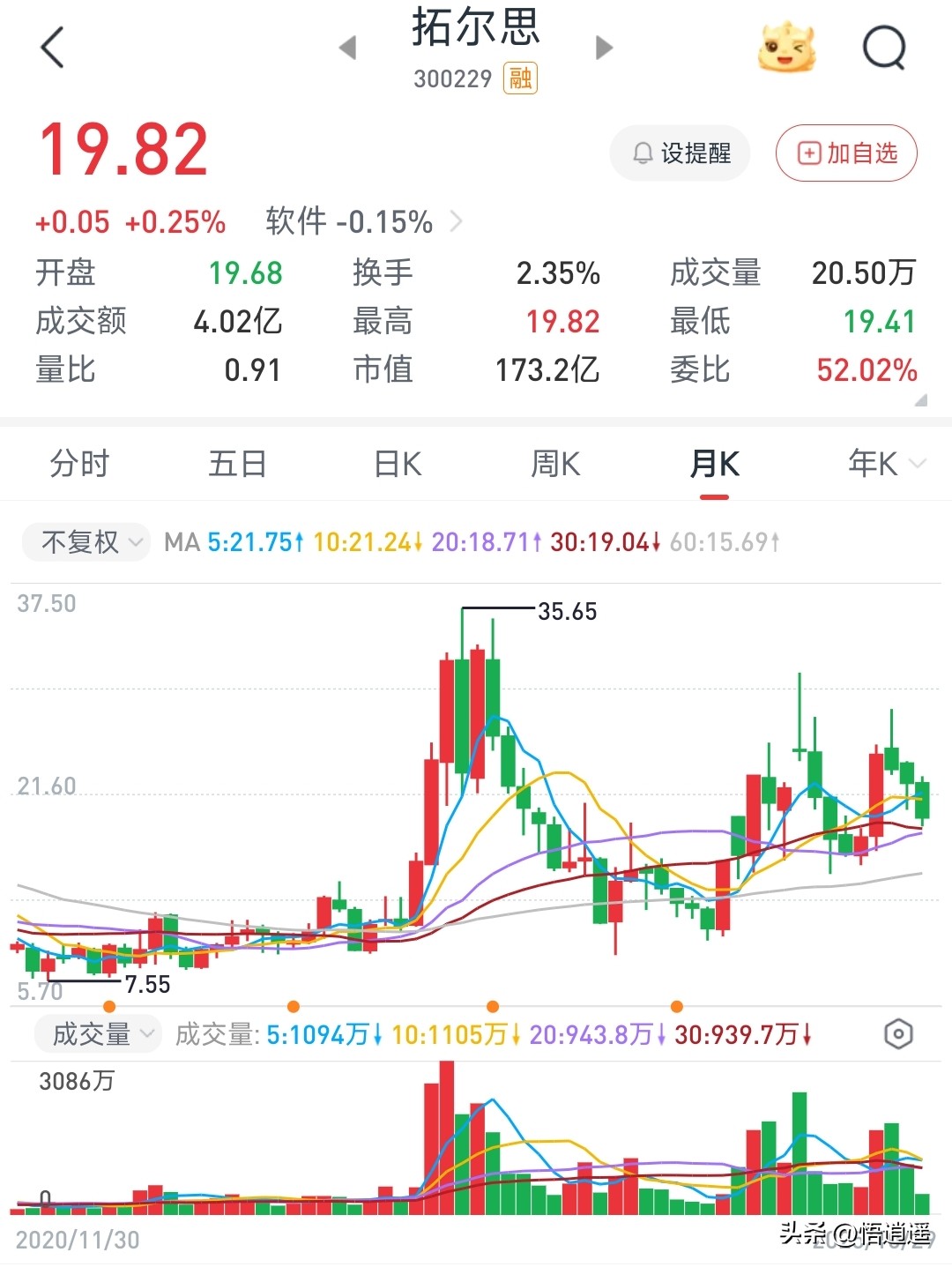Select the 日K chart tab
The image size is (952, 1267).
click(x=398, y=464)
